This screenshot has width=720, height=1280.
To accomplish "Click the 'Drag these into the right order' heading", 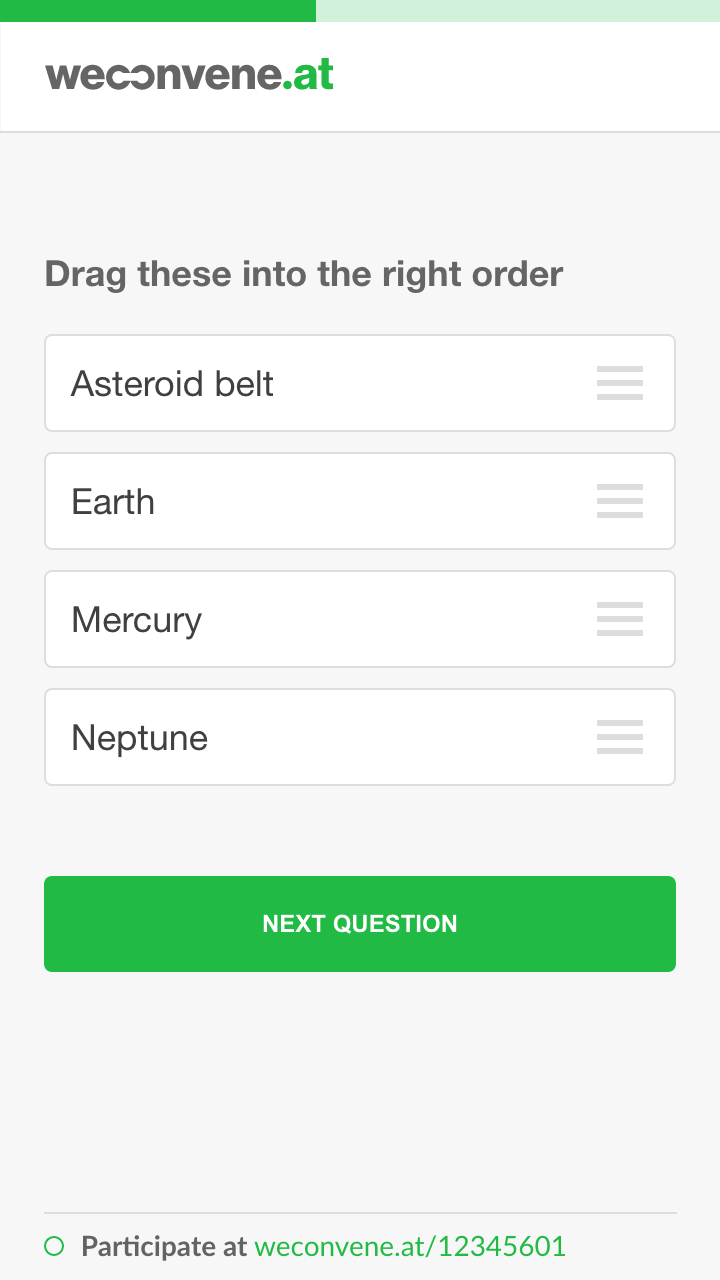I will pyautogui.click(x=303, y=273).
